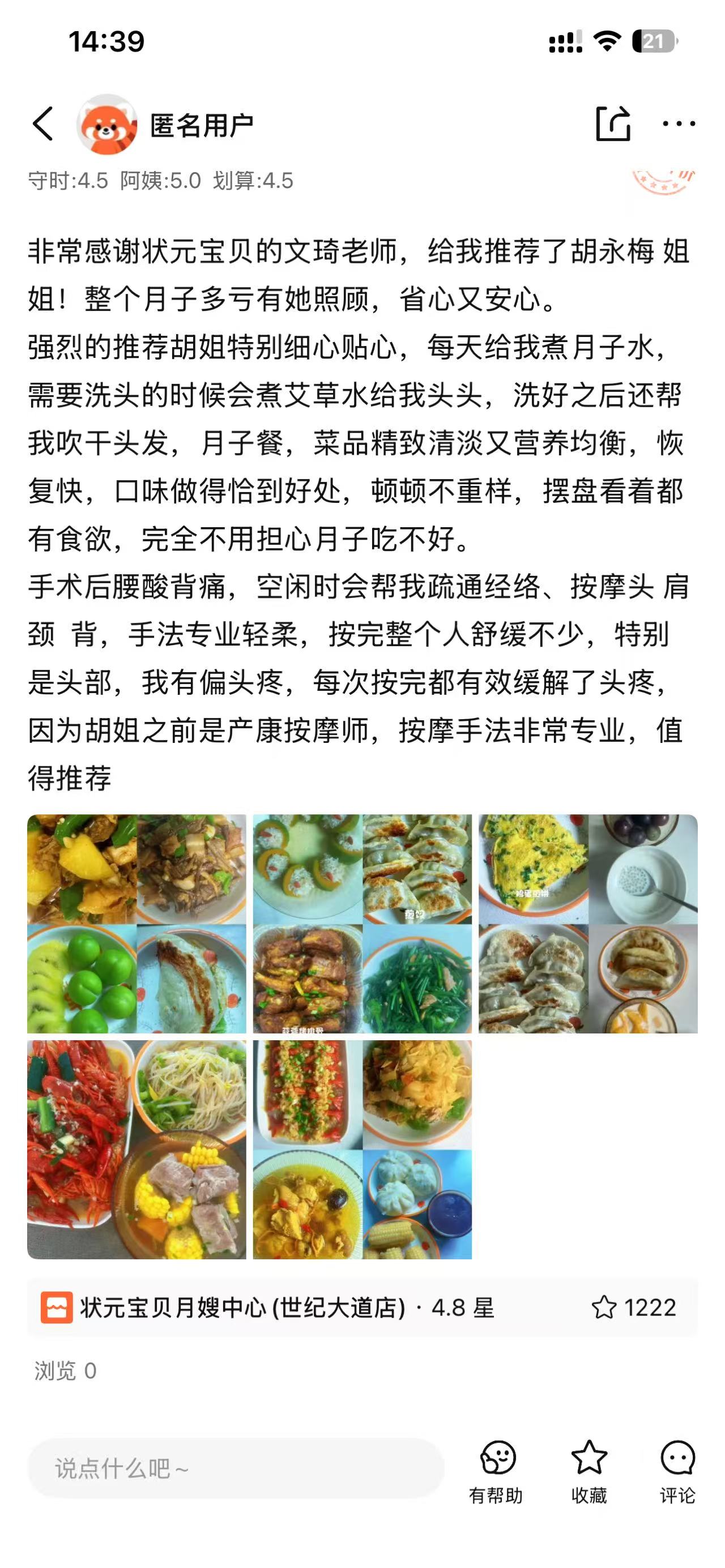The image size is (725, 1568).
Task: Go back using the top-left arrow
Action: pyautogui.click(x=43, y=124)
